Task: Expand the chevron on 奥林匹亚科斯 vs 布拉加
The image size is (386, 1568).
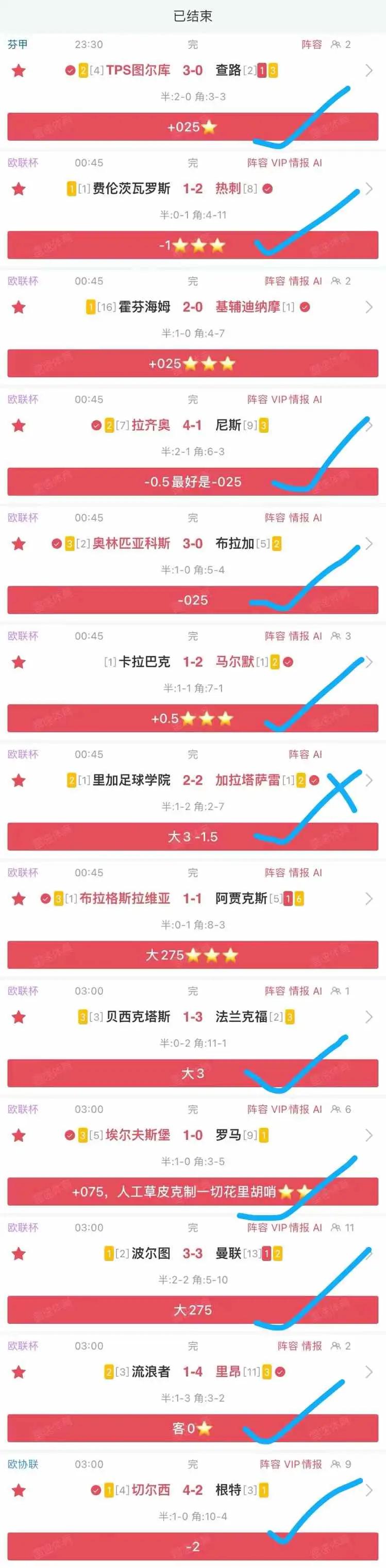Action: [368, 544]
